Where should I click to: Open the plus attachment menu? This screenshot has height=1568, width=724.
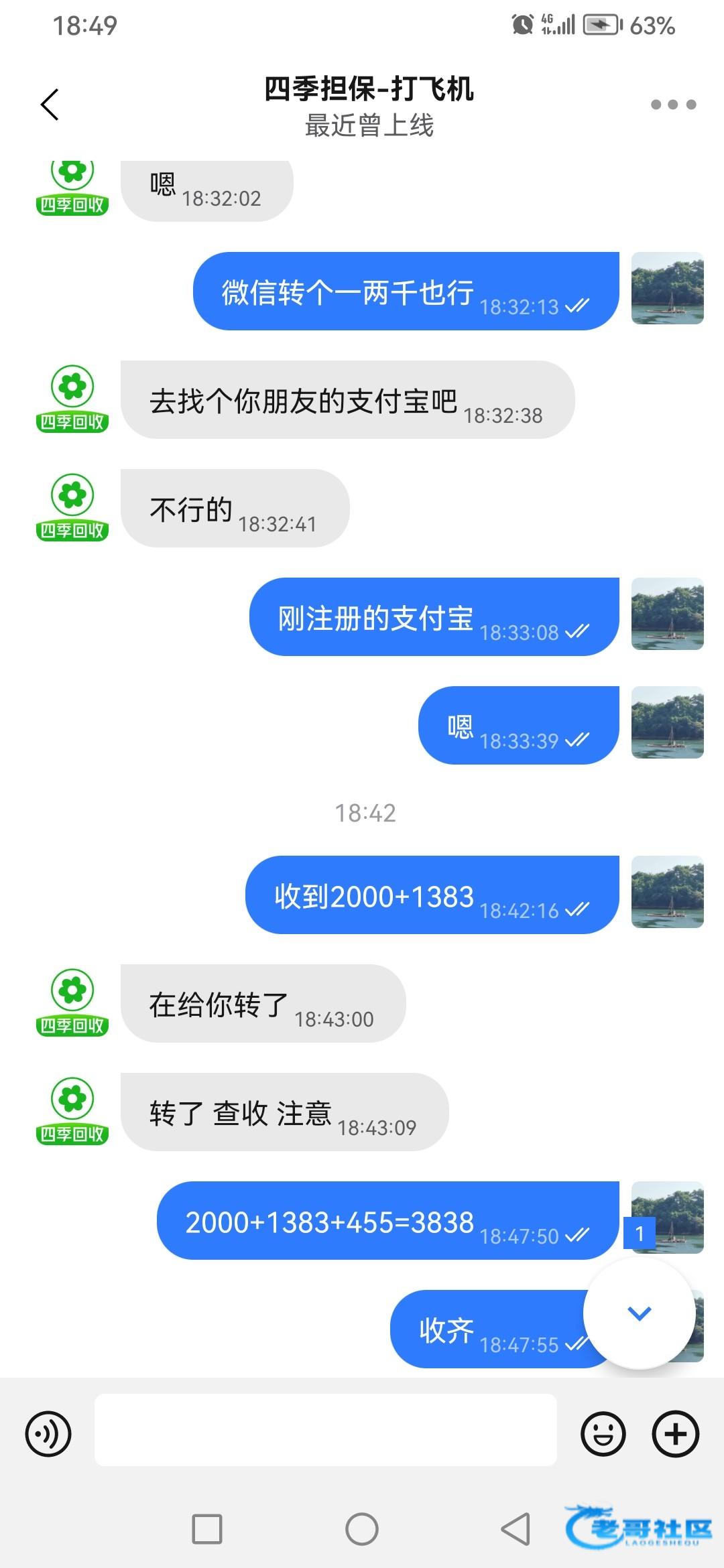(676, 1434)
